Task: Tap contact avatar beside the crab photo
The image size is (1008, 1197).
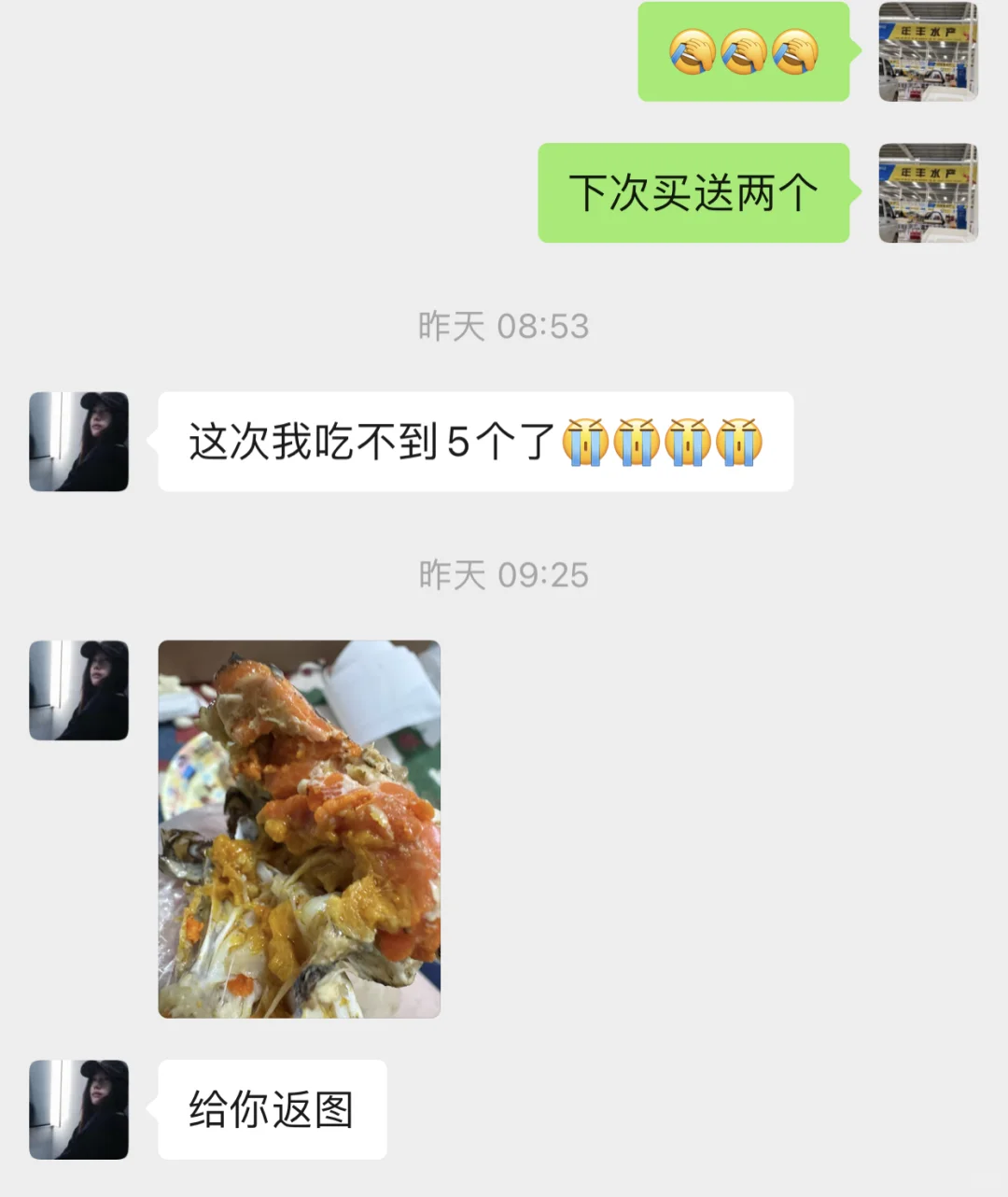Action: [79, 690]
